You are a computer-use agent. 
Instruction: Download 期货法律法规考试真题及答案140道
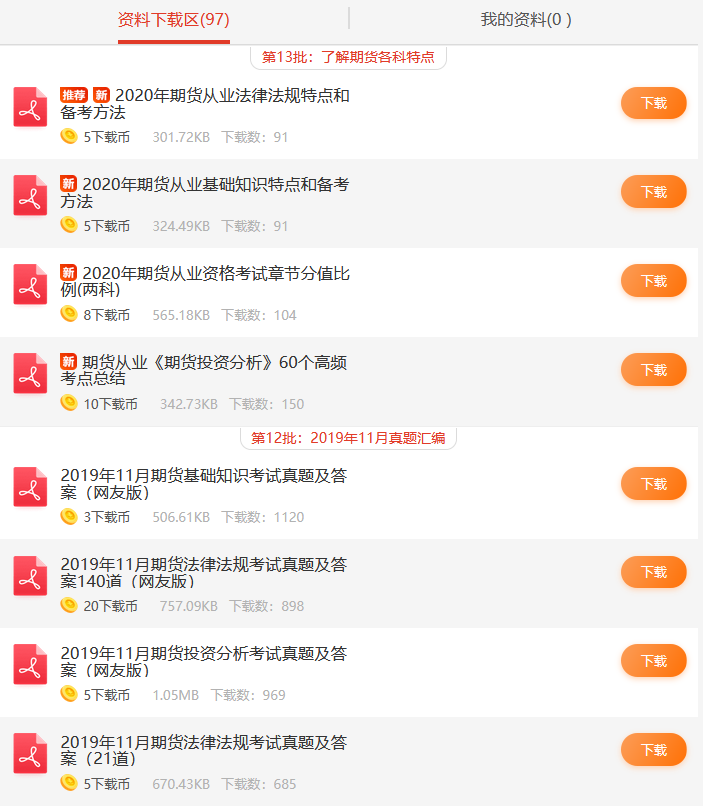653,572
